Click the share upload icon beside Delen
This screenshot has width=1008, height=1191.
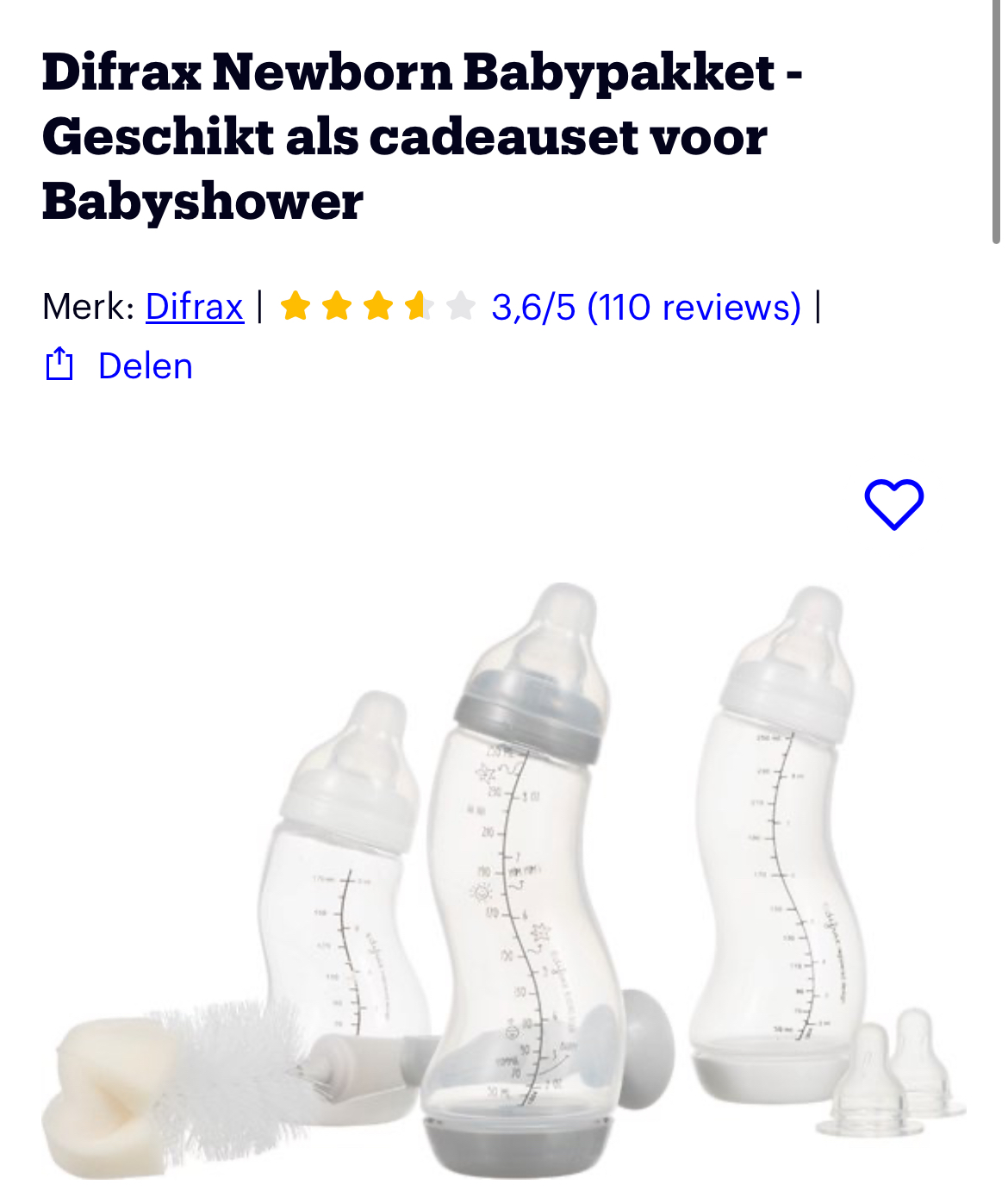[60, 363]
